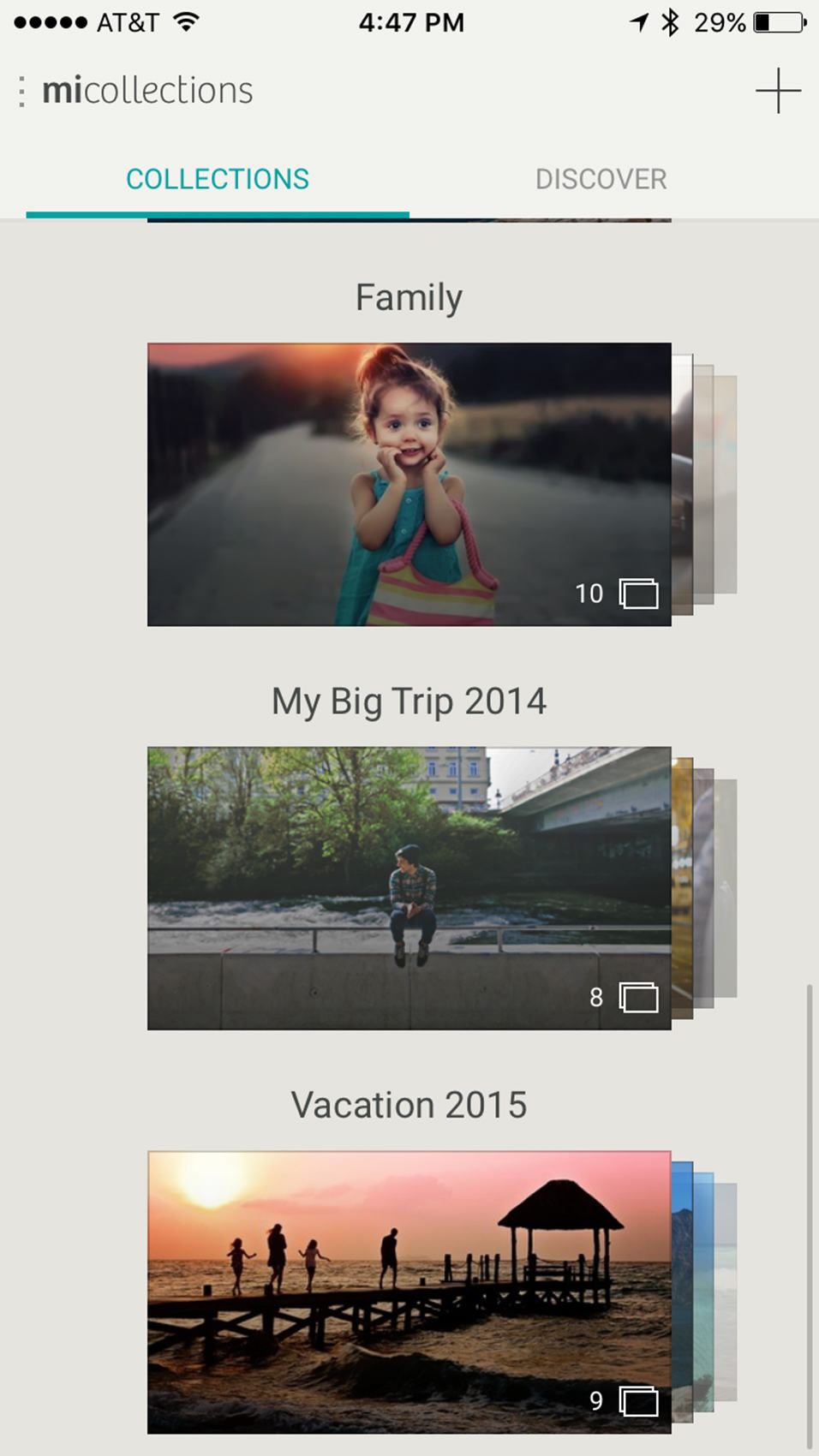View the Vacation 2015 collection

409,1292
